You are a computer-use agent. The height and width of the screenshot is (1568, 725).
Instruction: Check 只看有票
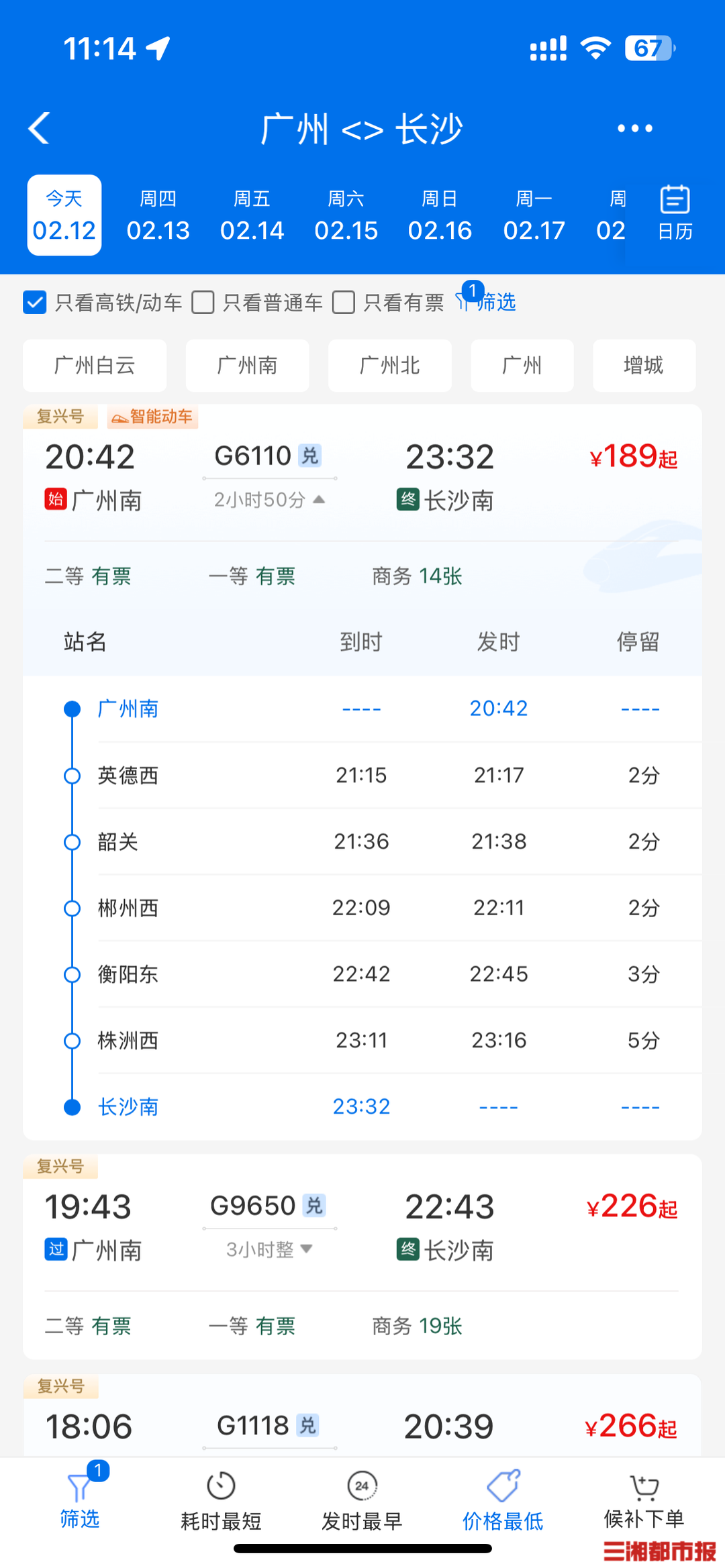(x=344, y=303)
